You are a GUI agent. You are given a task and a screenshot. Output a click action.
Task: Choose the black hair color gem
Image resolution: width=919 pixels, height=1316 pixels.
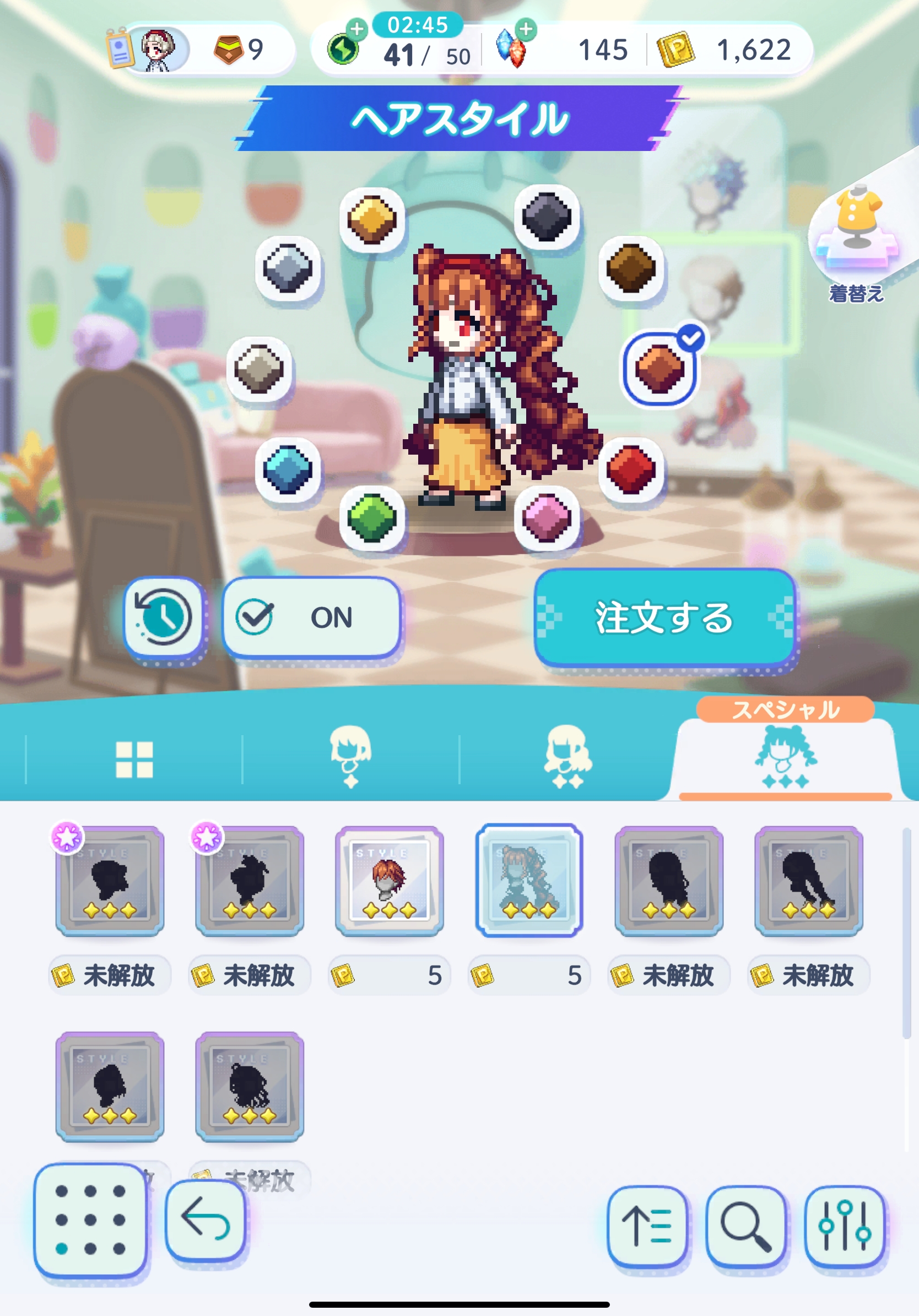pos(547,217)
